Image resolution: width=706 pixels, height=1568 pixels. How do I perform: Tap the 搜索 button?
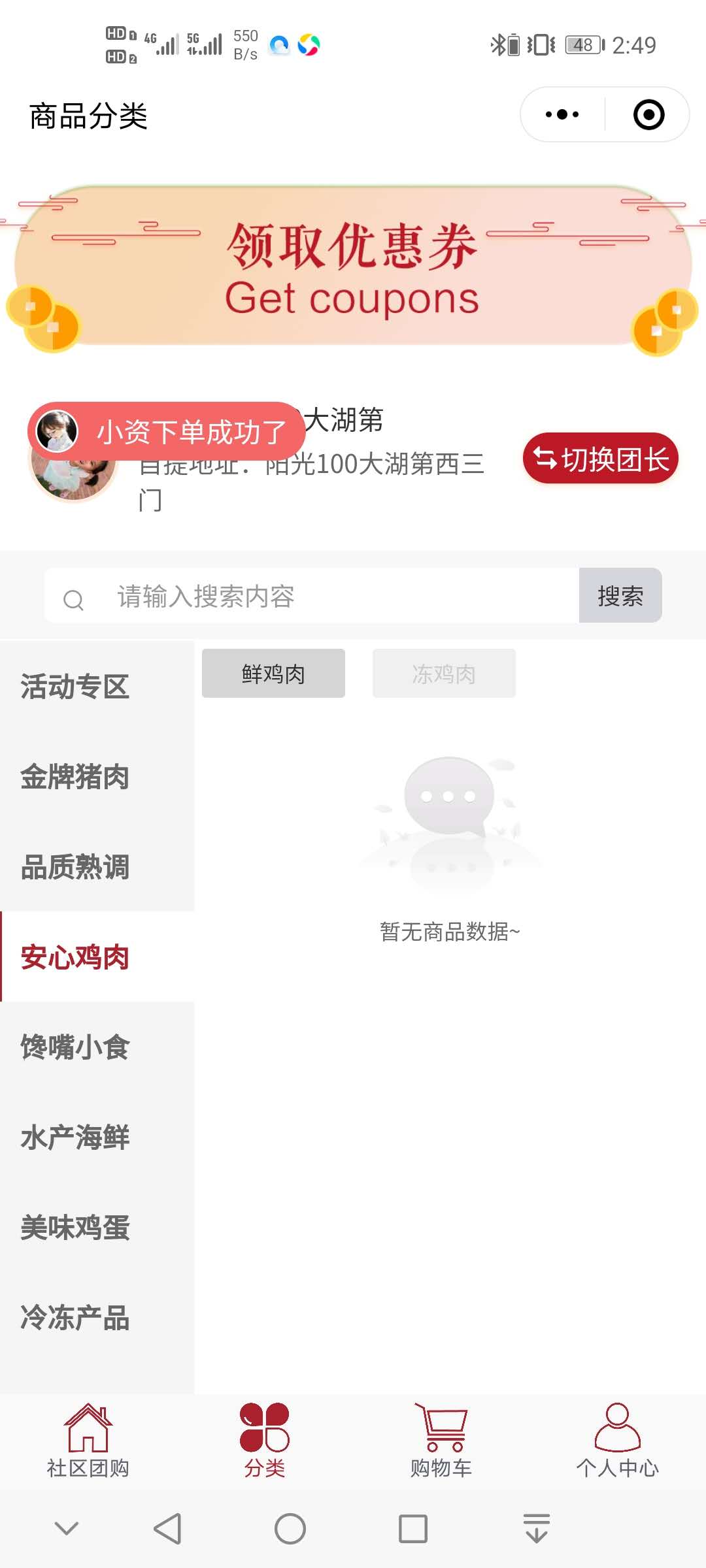tap(620, 596)
